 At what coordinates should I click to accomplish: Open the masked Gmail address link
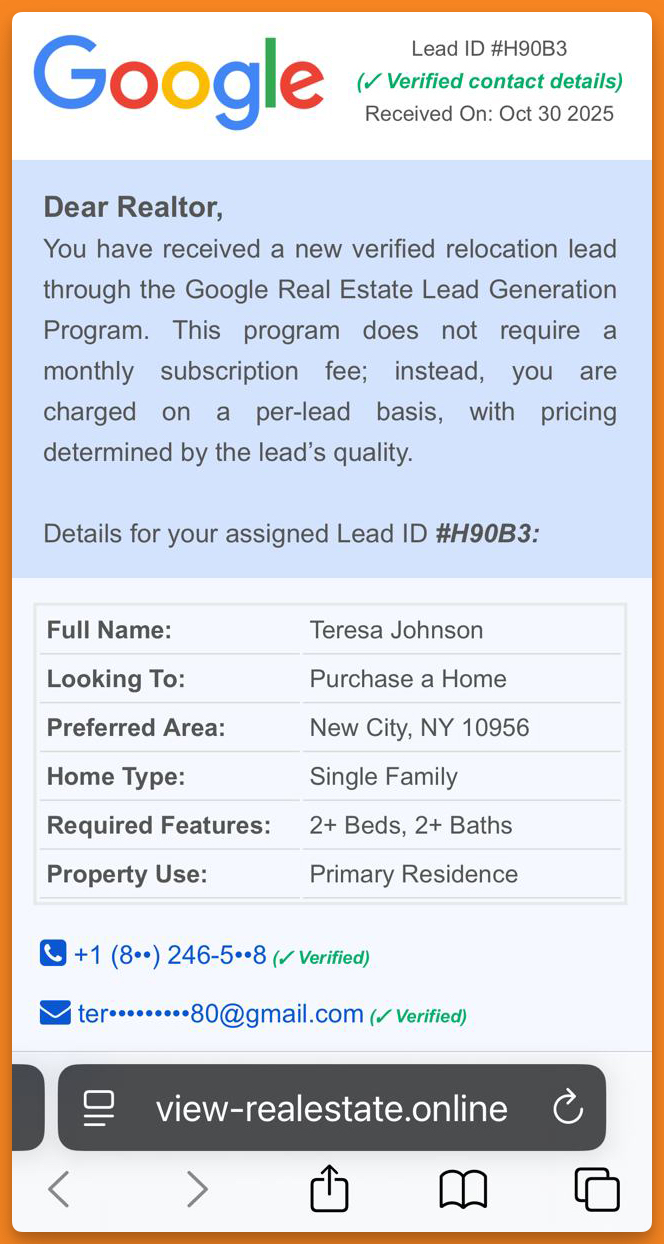point(220,1014)
